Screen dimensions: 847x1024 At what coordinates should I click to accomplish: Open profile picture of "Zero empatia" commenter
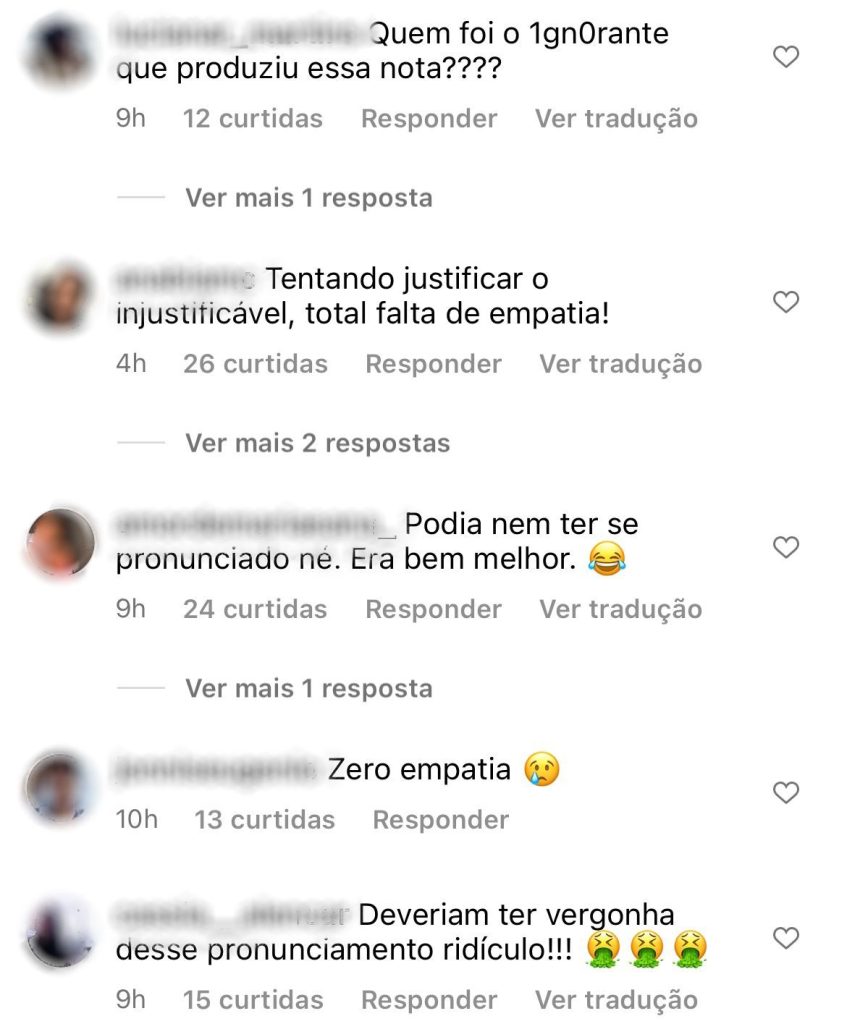(x=60, y=787)
